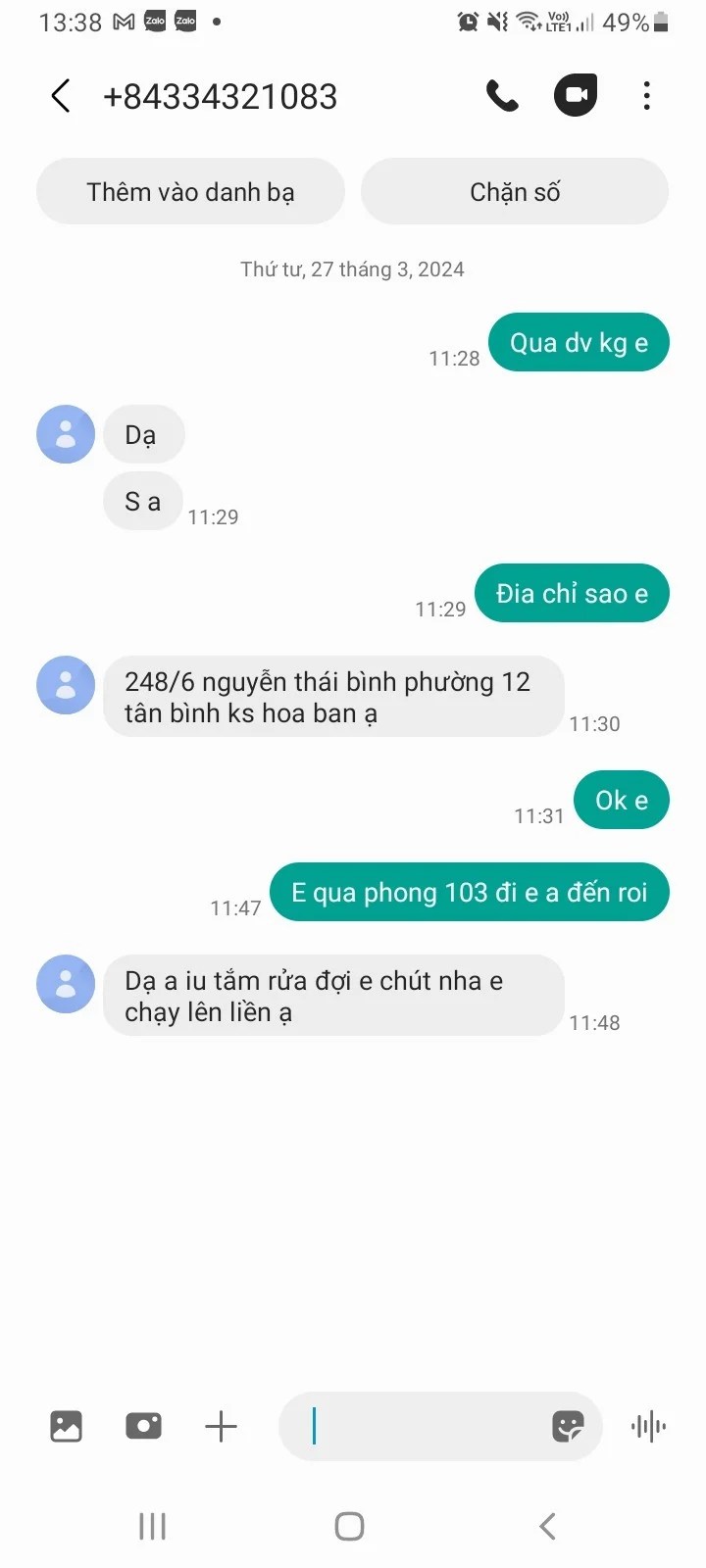The width and height of the screenshot is (706, 1568).
Task: Open the plus attachments menu
Action: coord(221,1426)
